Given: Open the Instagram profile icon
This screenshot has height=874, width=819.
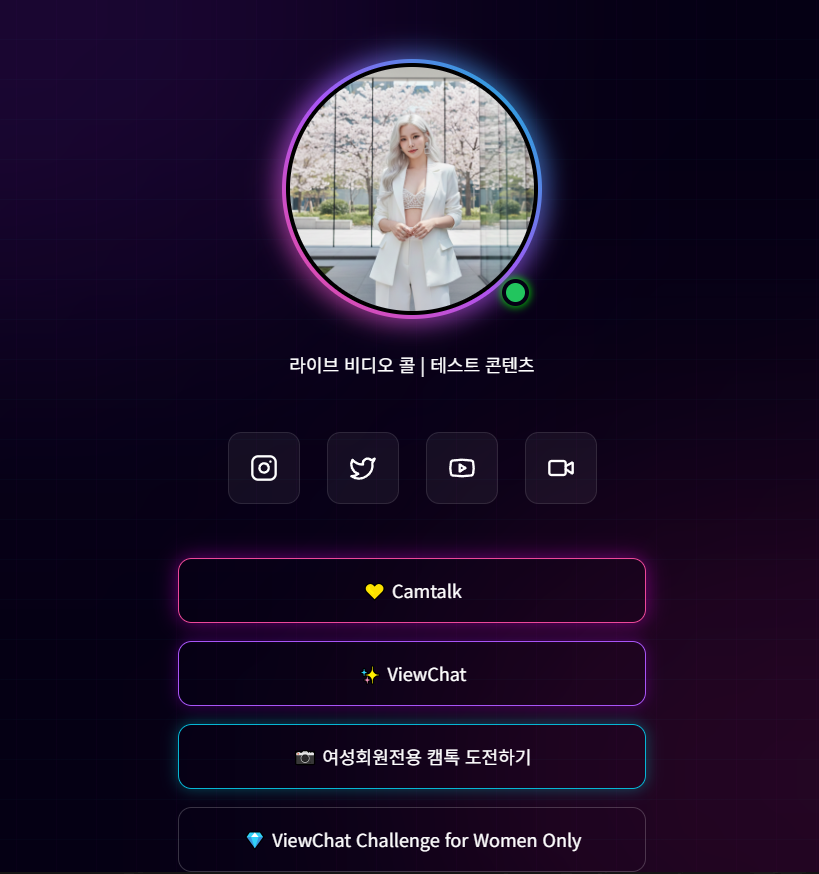Looking at the screenshot, I should [x=264, y=468].
